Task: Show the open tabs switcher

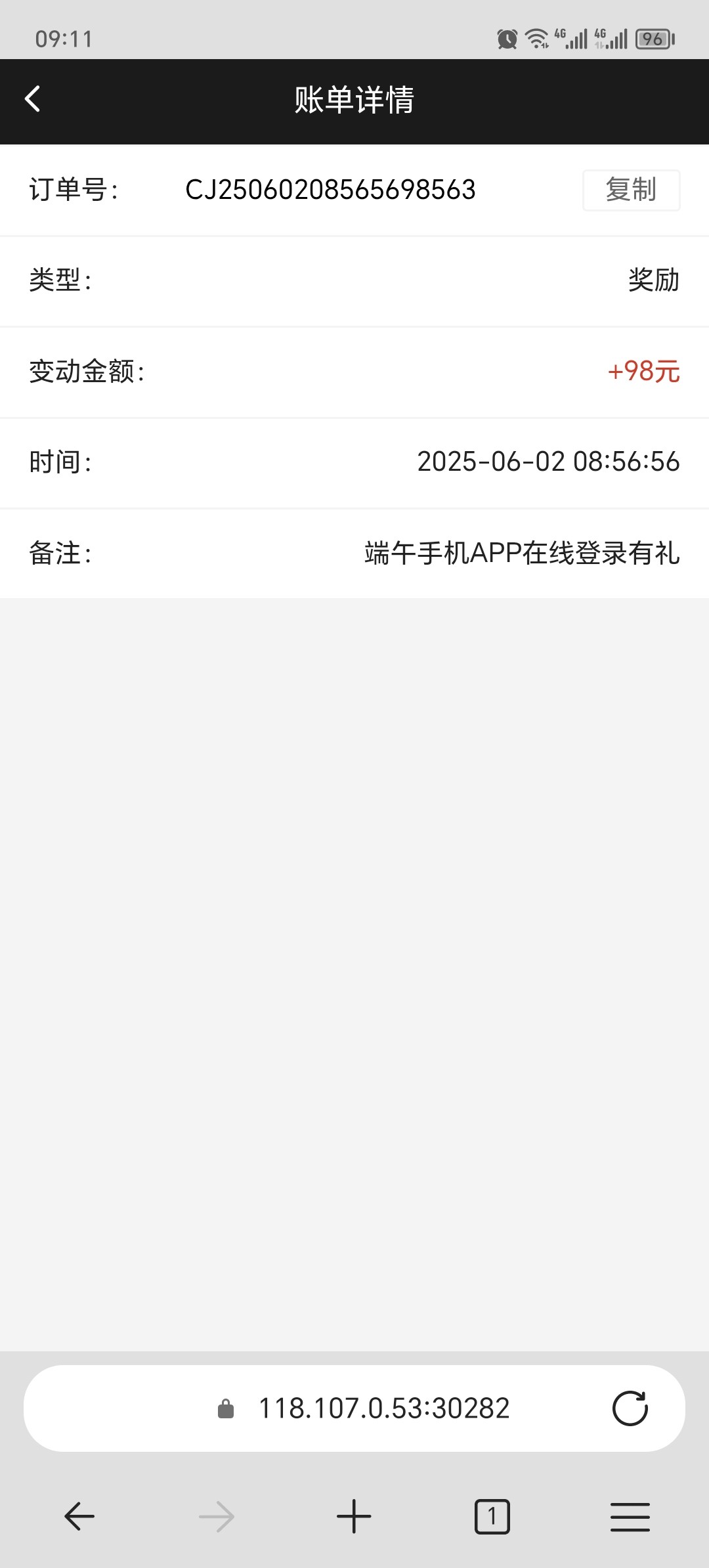Action: click(x=492, y=1517)
